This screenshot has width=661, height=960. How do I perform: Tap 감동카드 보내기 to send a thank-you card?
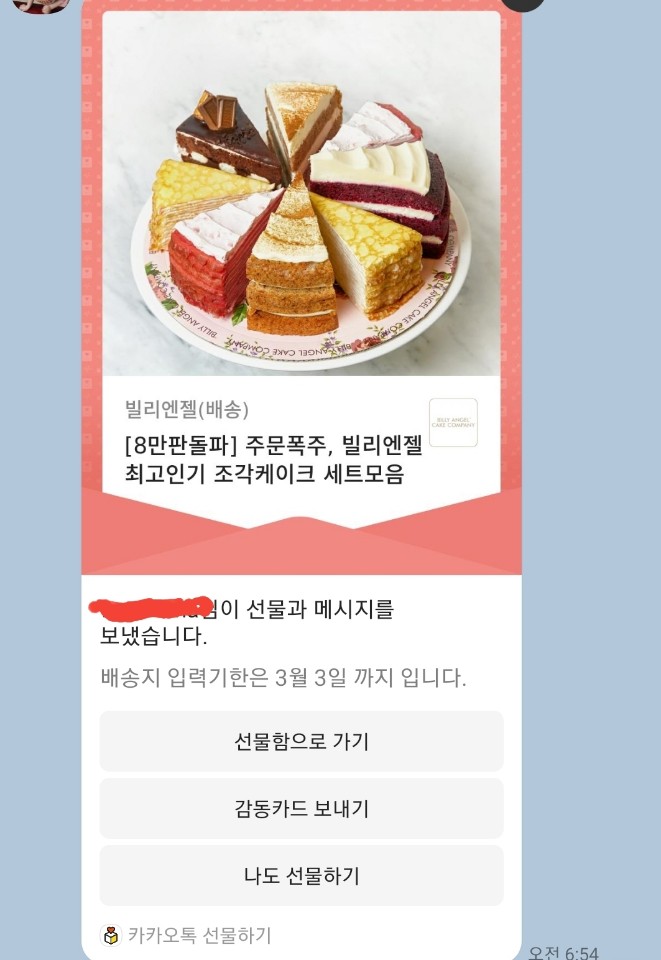pyautogui.click(x=301, y=808)
